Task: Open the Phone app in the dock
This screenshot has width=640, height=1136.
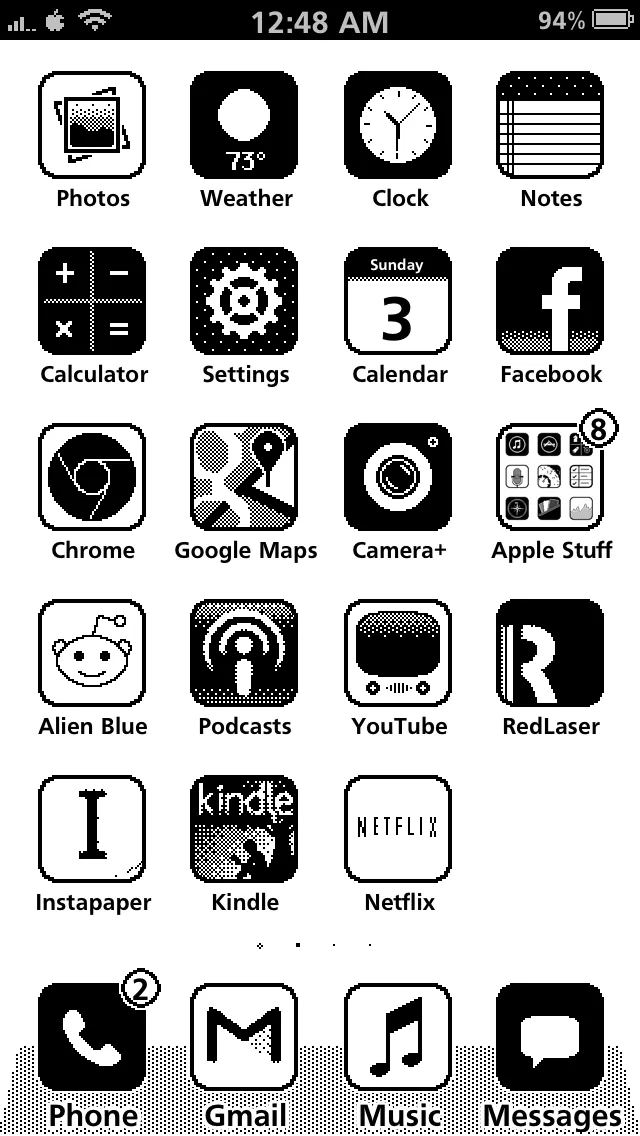Action: click(92, 1037)
